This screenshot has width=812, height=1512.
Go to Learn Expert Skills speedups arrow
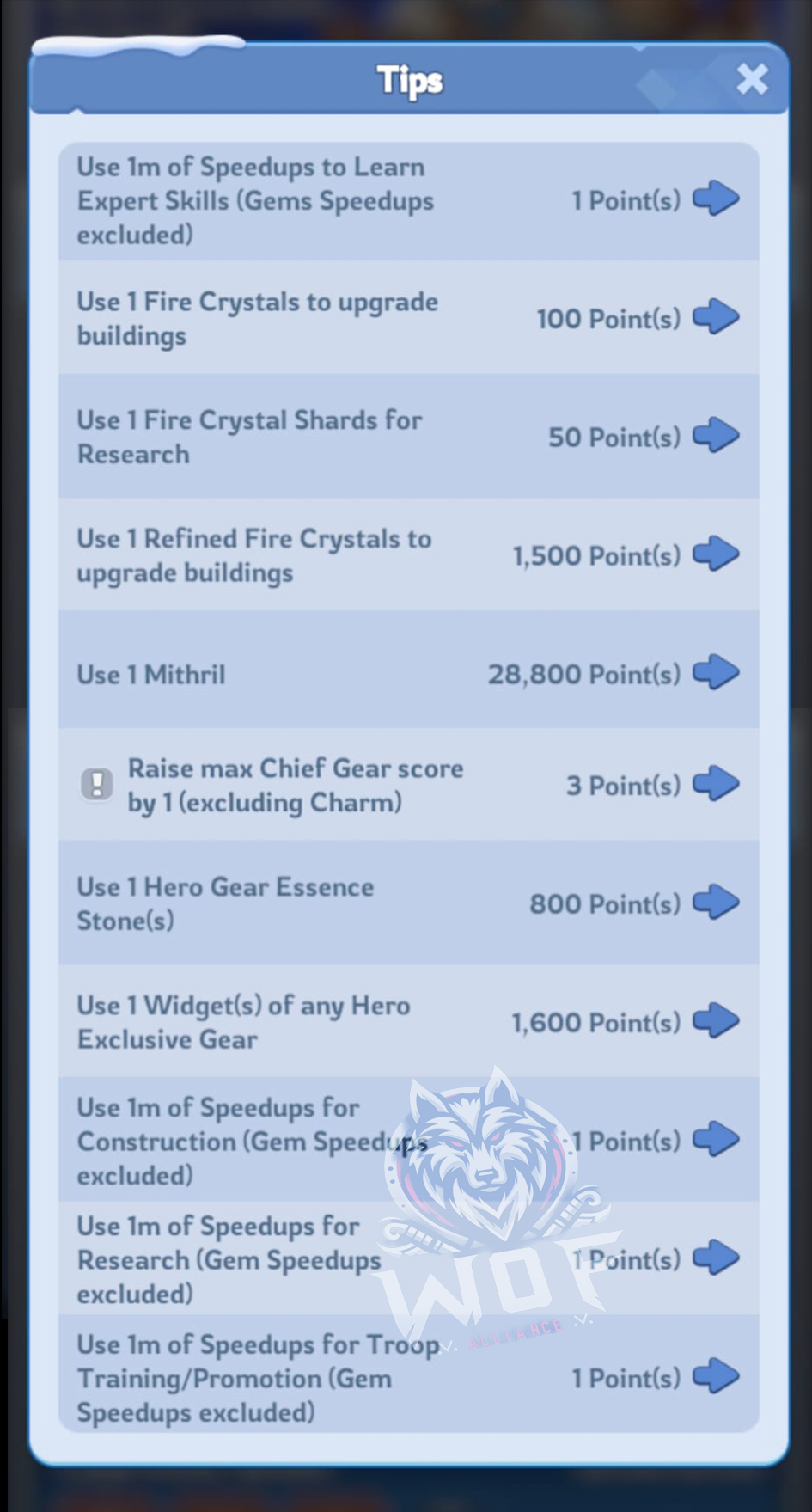(716, 199)
